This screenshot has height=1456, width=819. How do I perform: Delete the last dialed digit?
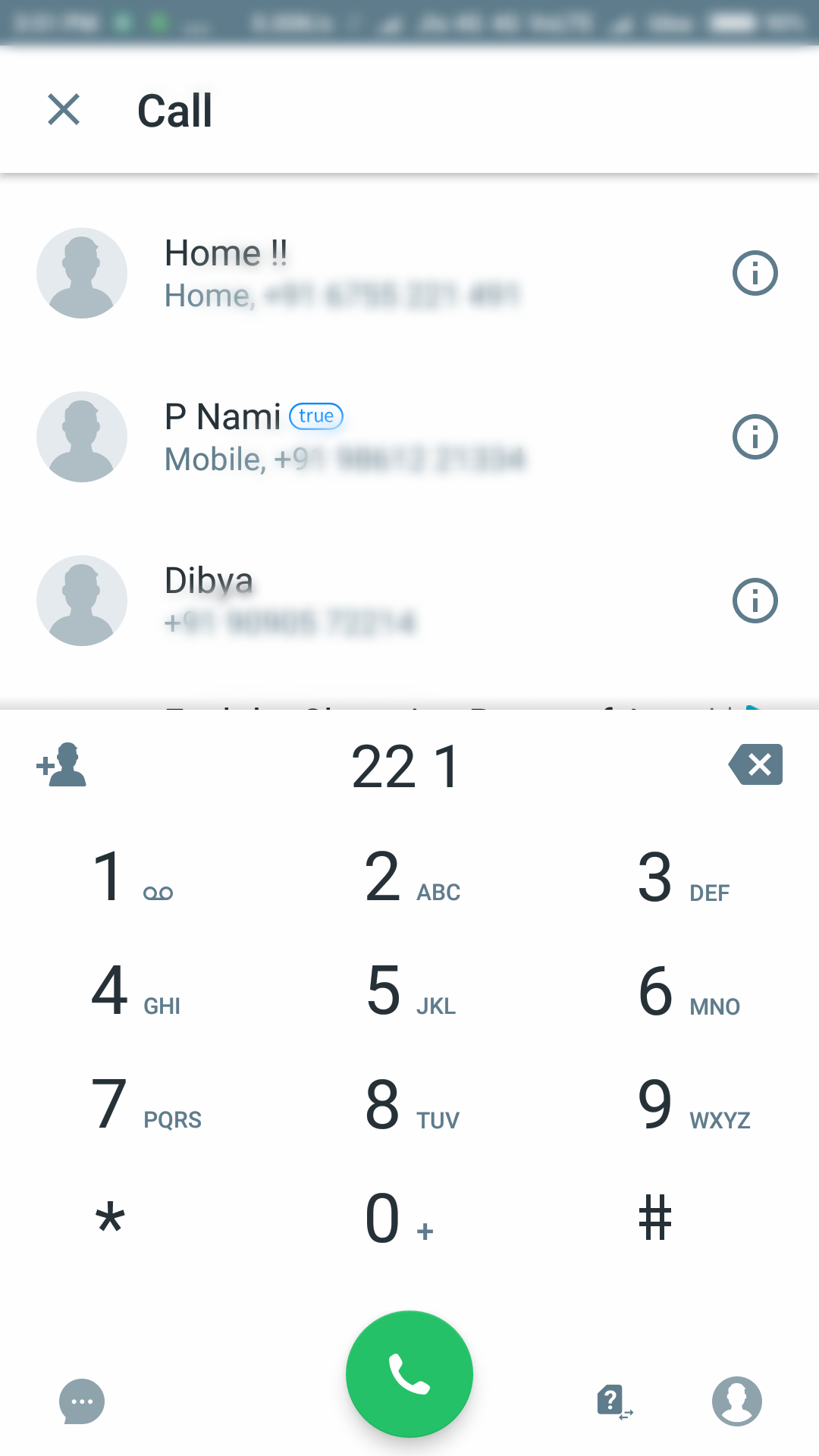[x=755, y=764]
